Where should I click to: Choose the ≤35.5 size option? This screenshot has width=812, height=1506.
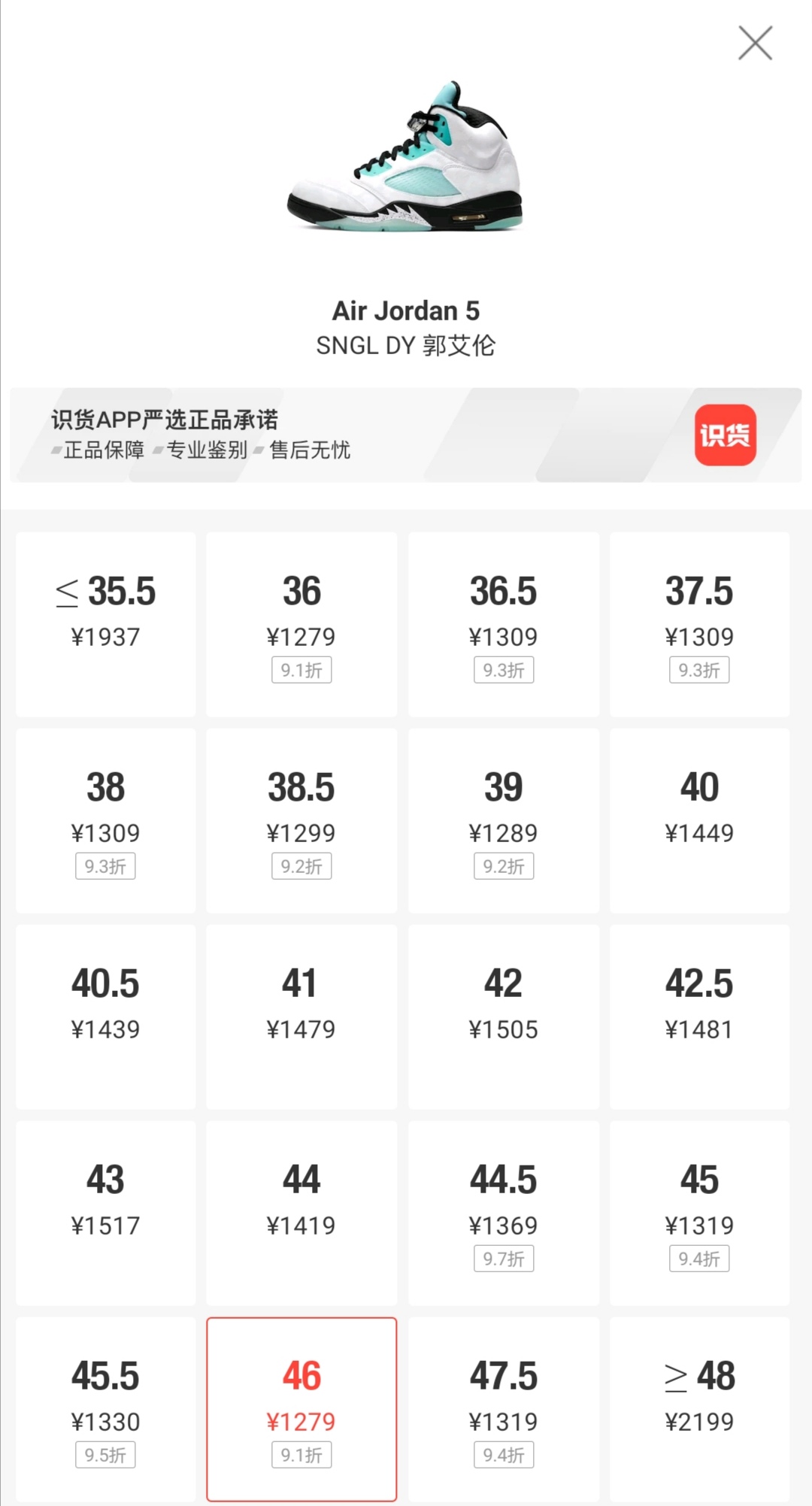(105, 623)
